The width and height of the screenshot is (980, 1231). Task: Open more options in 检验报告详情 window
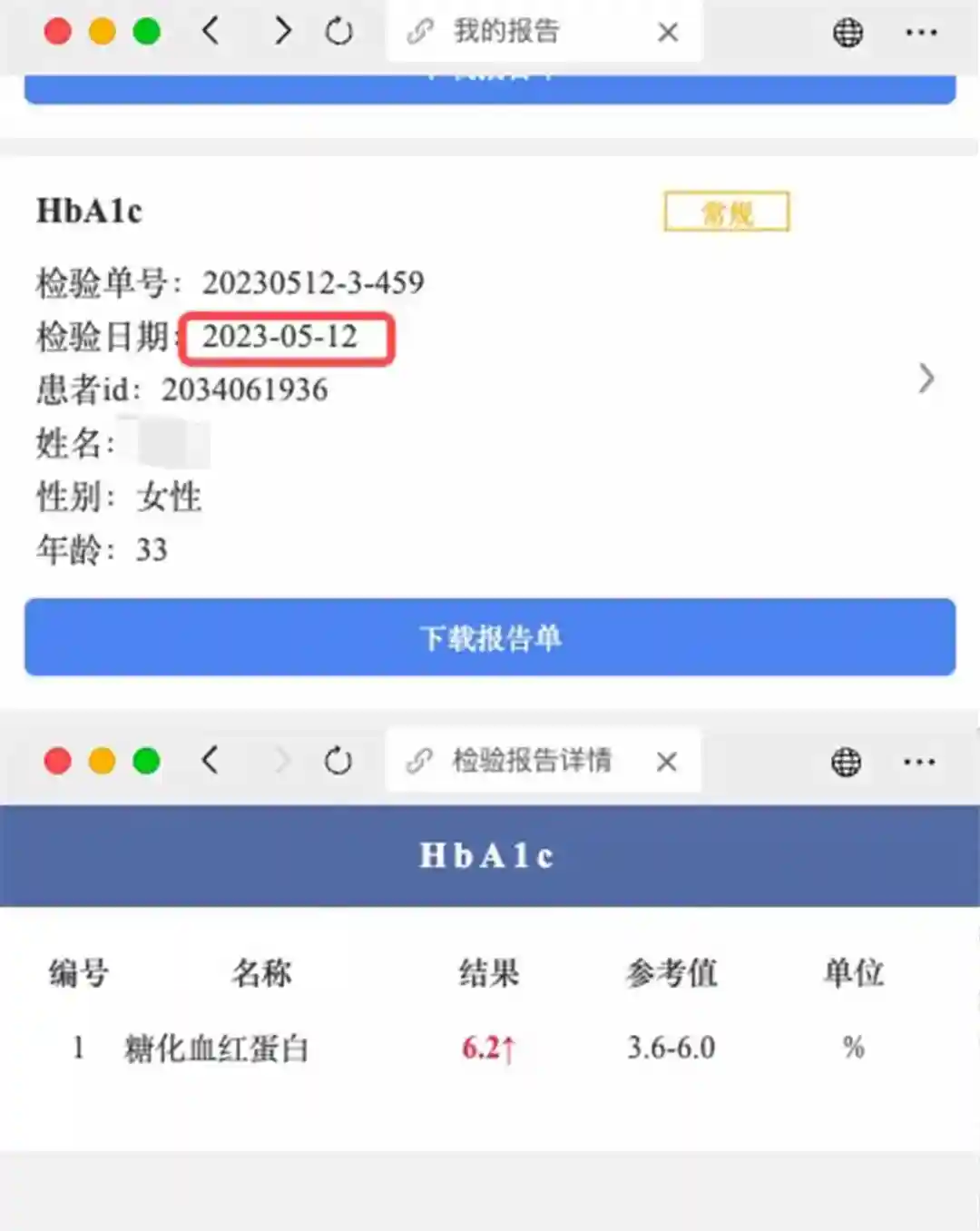919,762
